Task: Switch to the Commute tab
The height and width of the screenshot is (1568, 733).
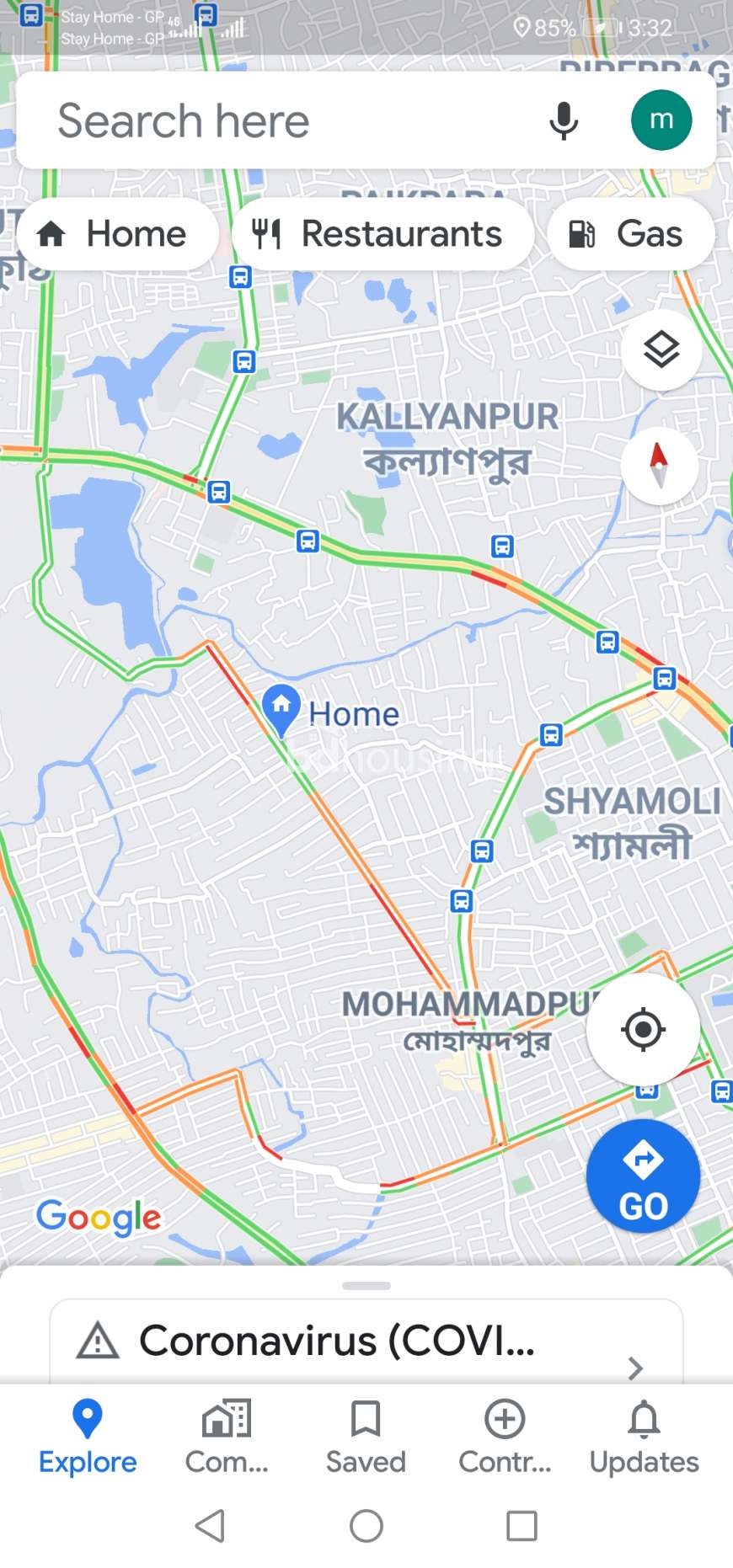Action: coord(227,1437)
